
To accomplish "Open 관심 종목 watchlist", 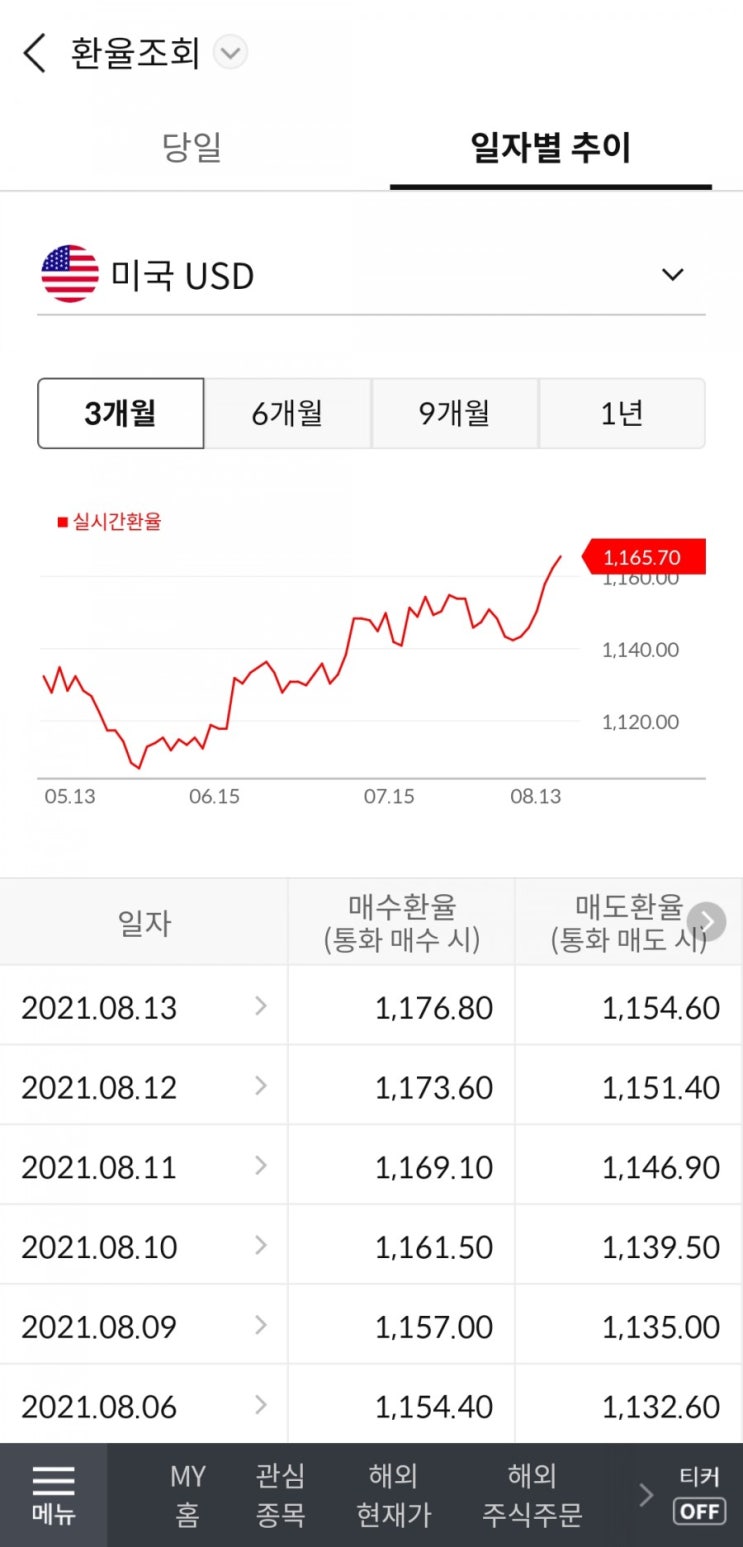I will click(280, 1495).
